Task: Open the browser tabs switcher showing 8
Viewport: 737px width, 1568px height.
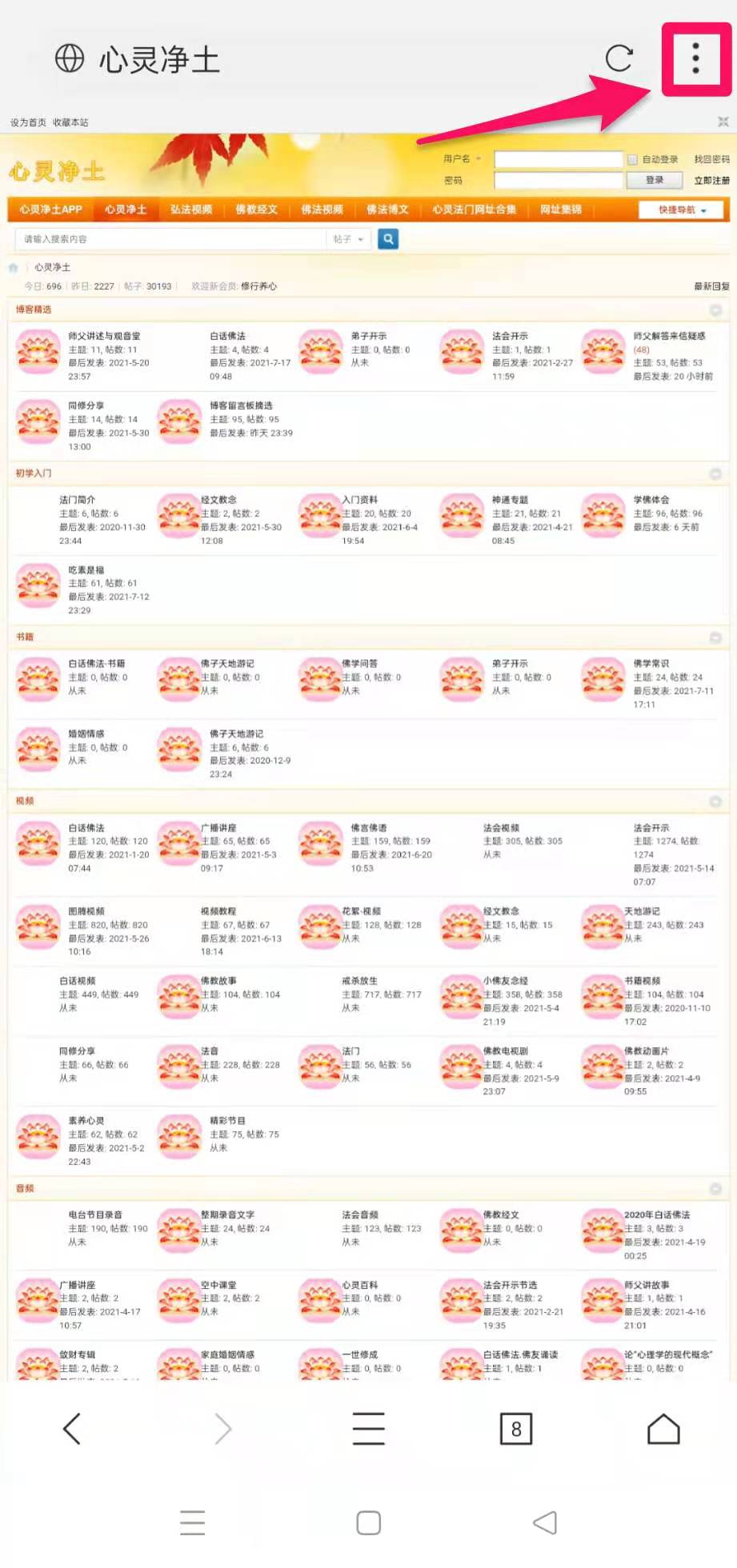Action: pyautogui.click(x=516, y=1429)
